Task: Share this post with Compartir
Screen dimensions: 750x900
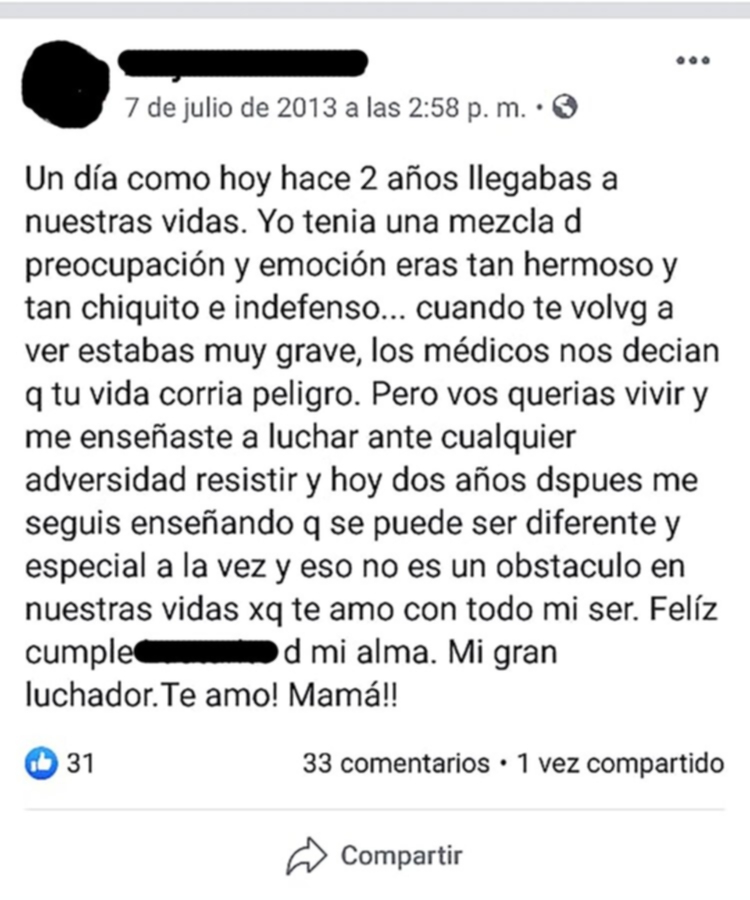Action: point(375,855)
